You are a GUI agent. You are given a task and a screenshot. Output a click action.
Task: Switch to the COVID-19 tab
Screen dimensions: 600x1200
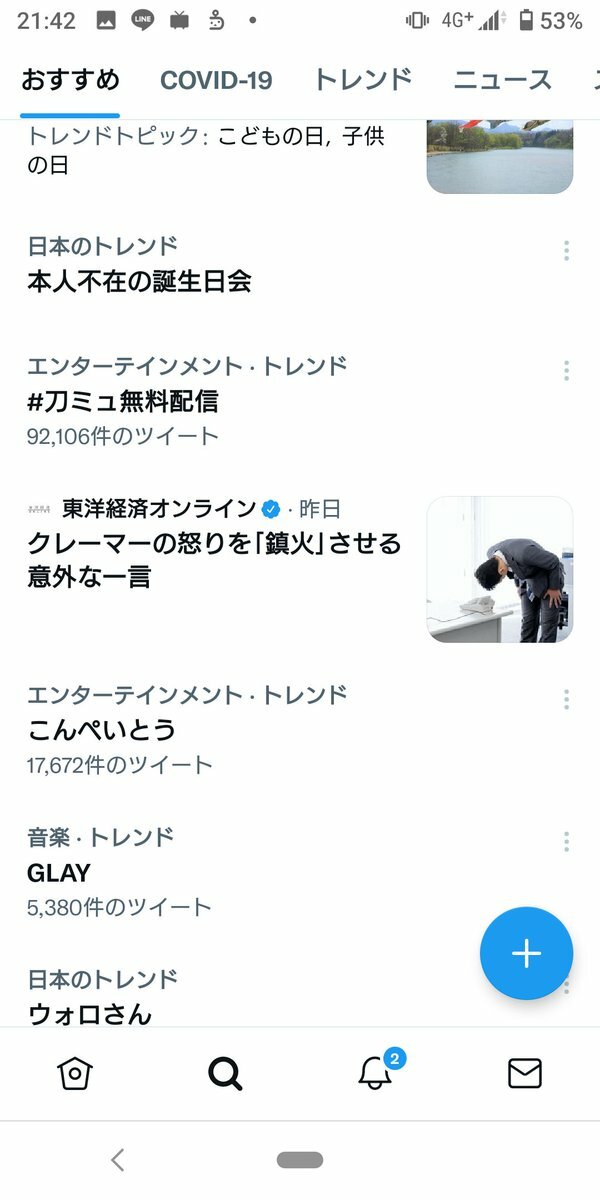216,80
